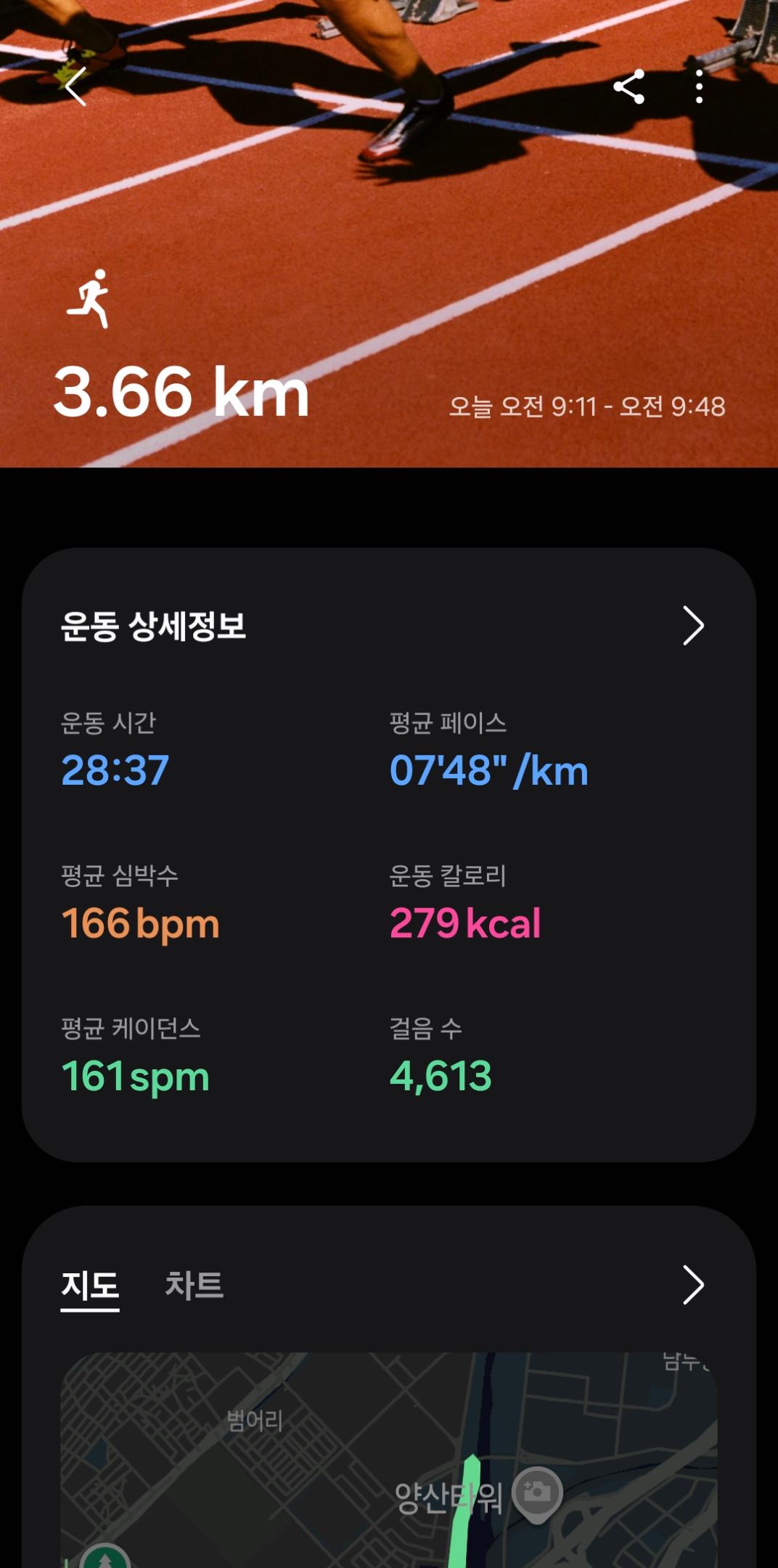Image resolution: width=778 pixels, height=1568 pixels.
Task: Open 운동 상세정보 details chevron
Action: point(693,626)
